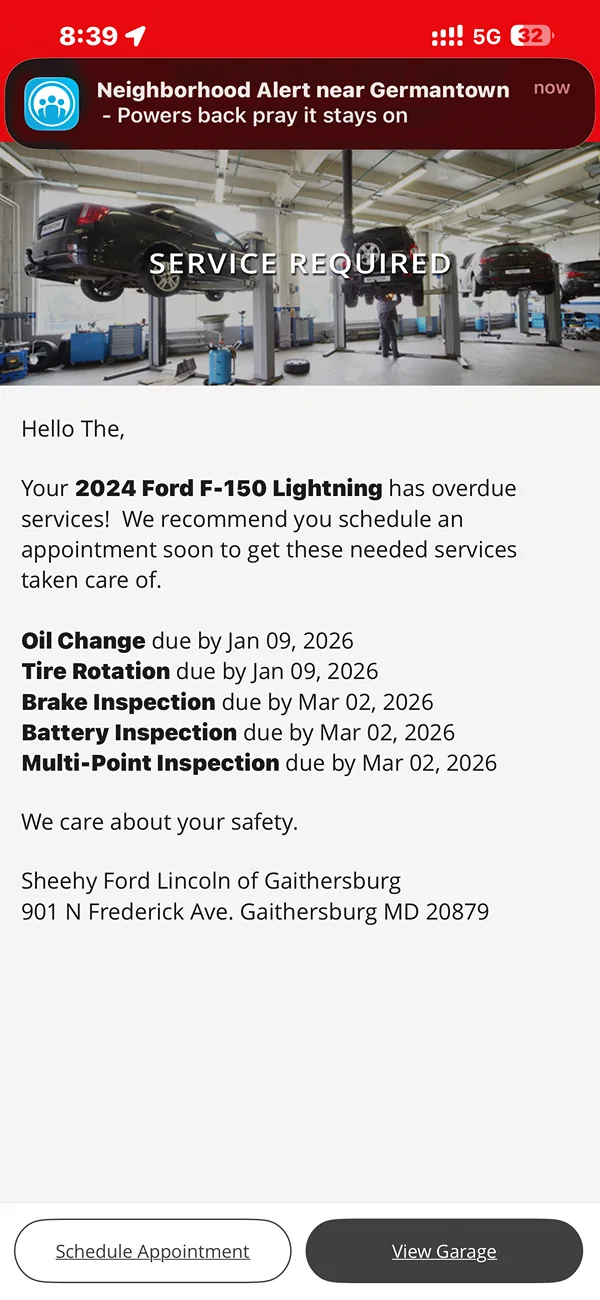Open View Garage
600x1300 pixels.
444,1251
